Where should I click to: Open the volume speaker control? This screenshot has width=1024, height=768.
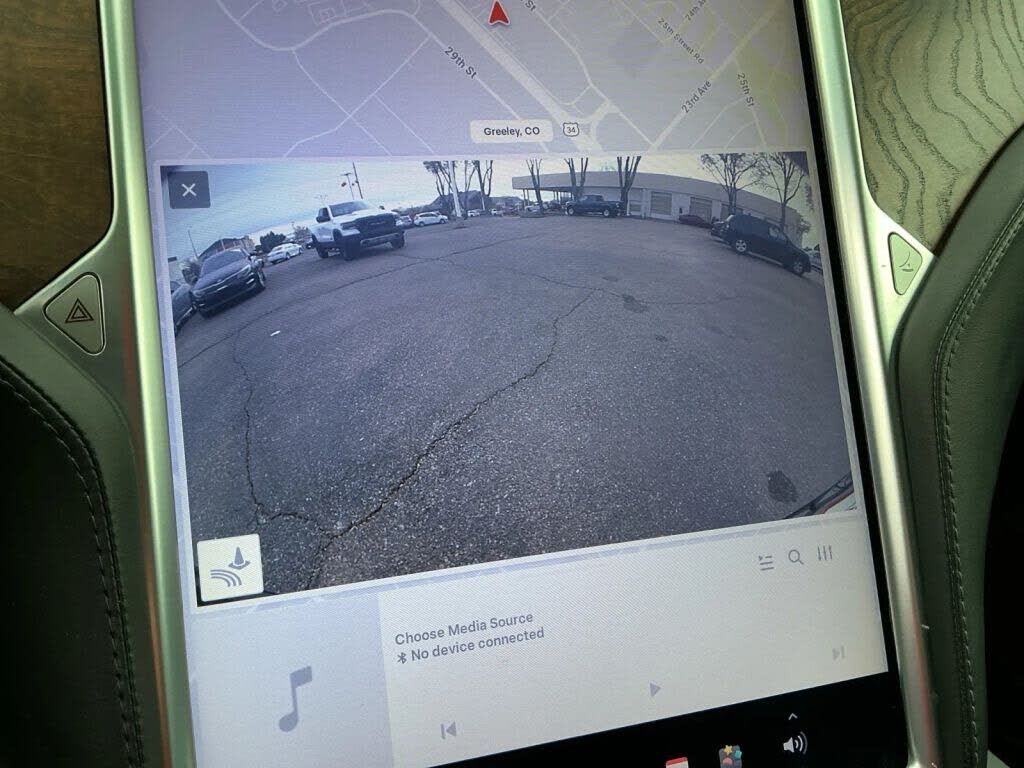[795, 744]
